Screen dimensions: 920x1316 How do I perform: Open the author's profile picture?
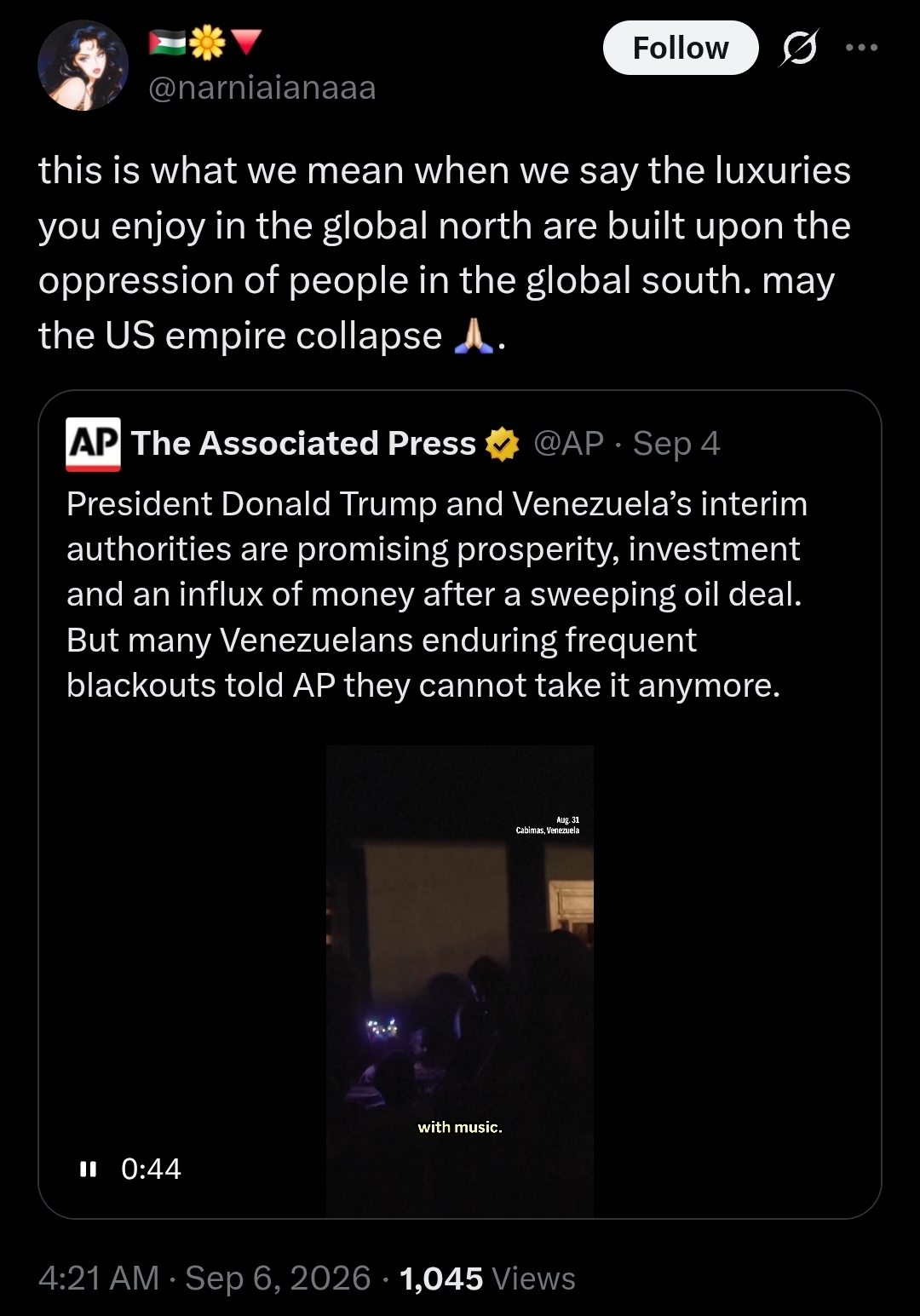[83, 66]
